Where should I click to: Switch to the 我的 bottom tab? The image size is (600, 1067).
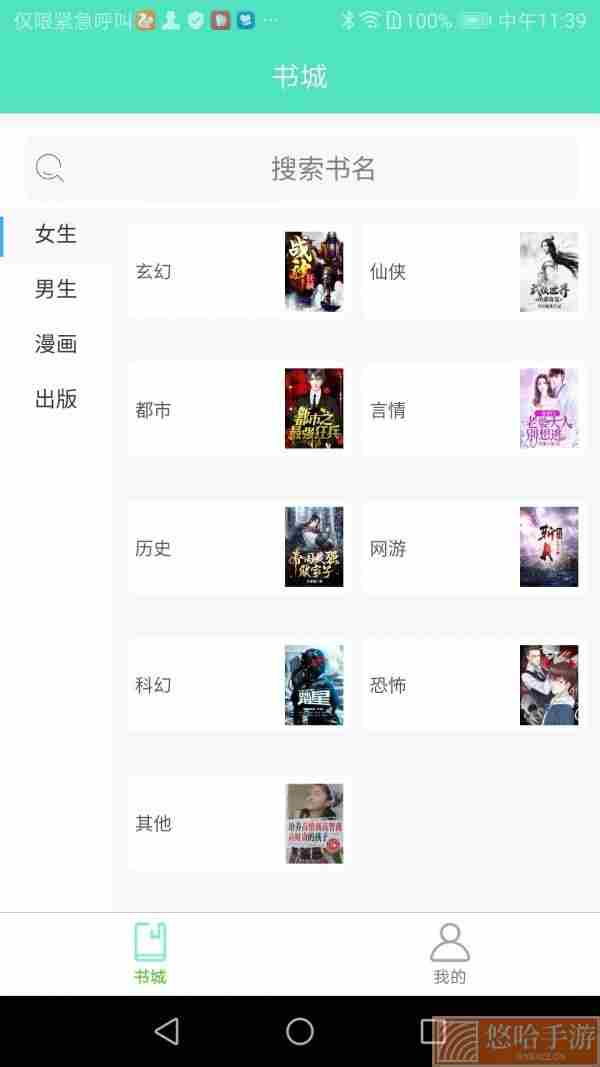point(450,954)
